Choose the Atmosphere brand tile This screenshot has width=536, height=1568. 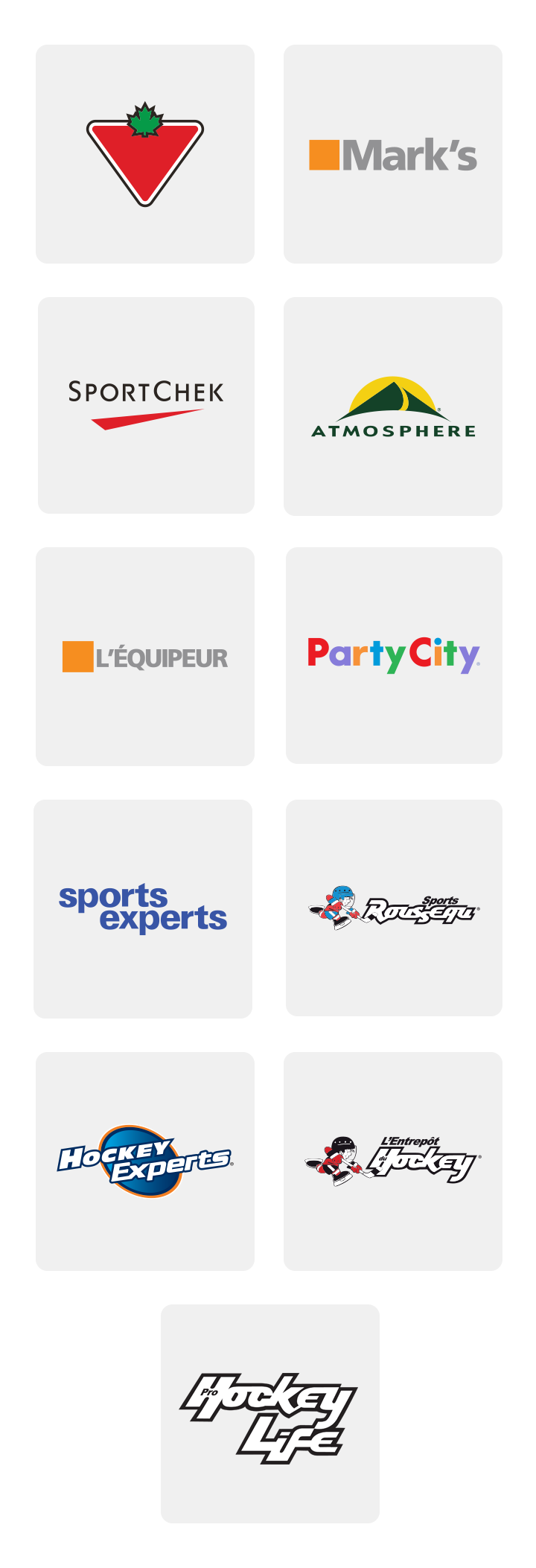pos(392,407)
